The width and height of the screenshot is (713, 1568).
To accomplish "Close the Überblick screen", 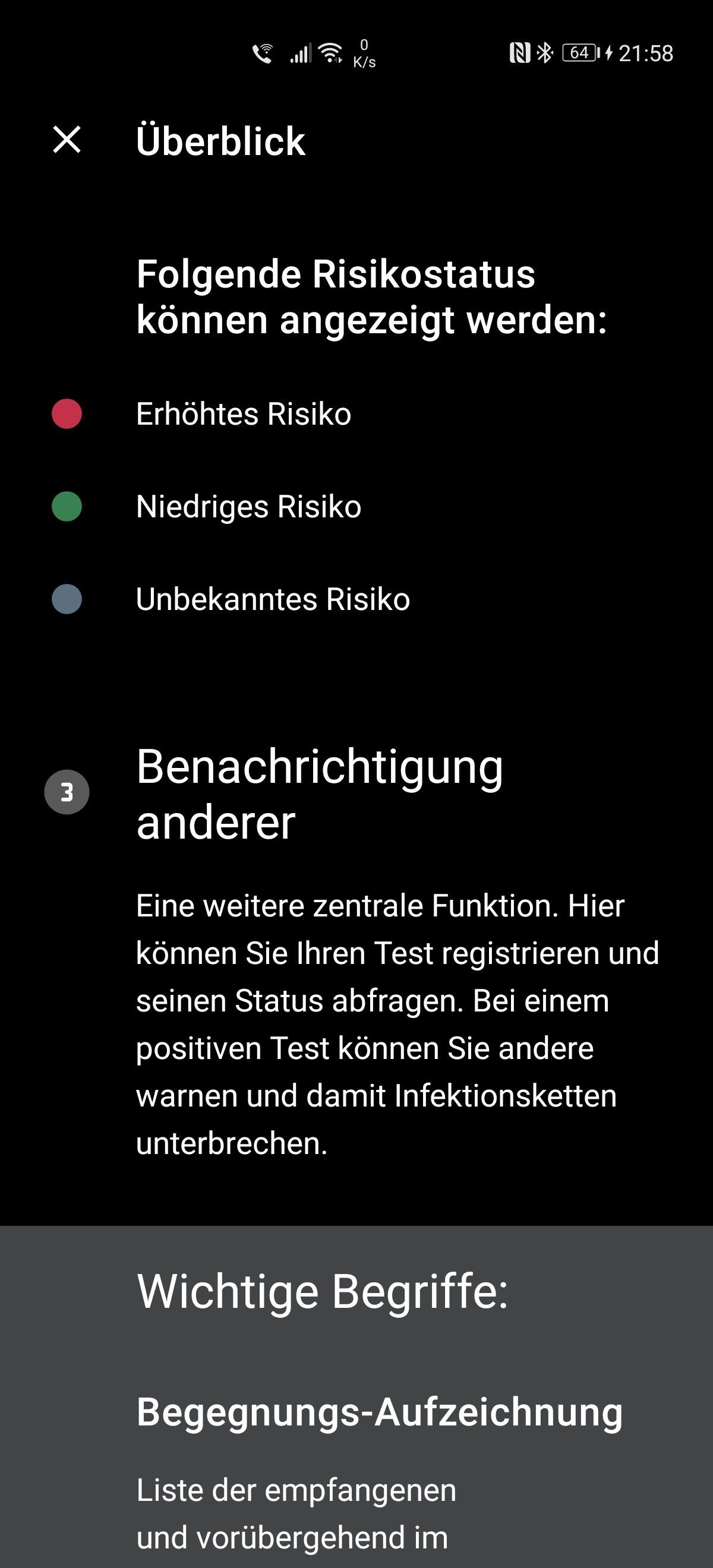I will coord(67,140).
